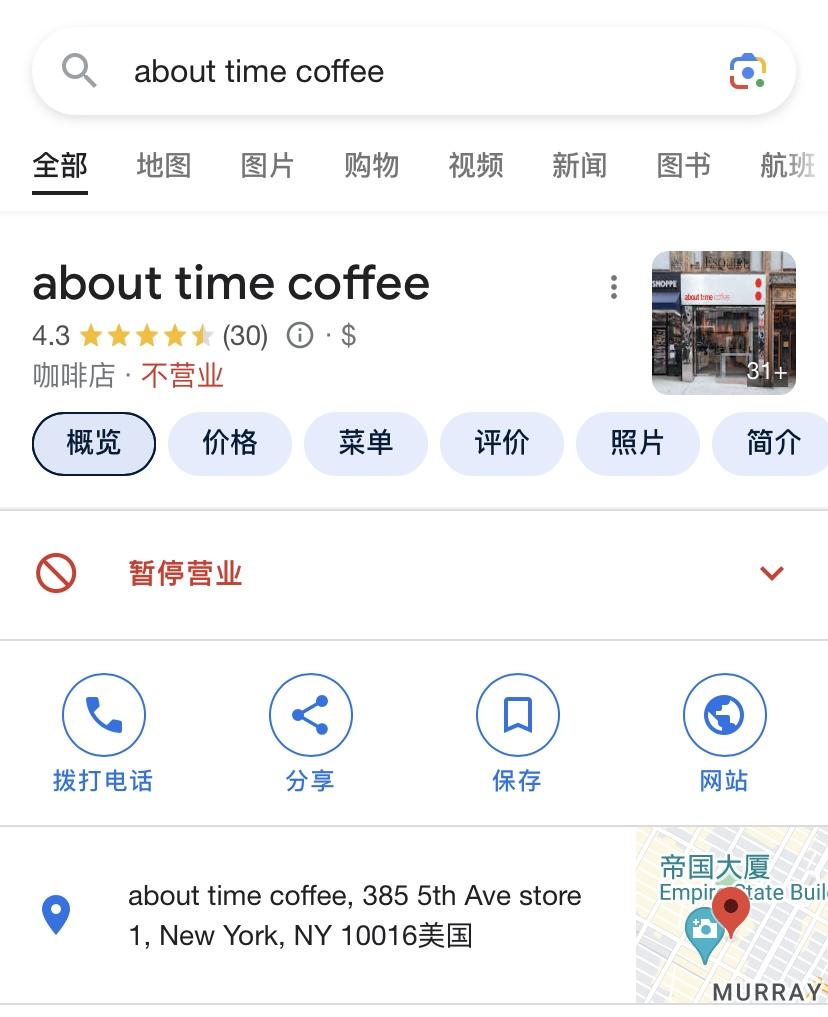Open the three-dot overflow menu

point(614,288)
